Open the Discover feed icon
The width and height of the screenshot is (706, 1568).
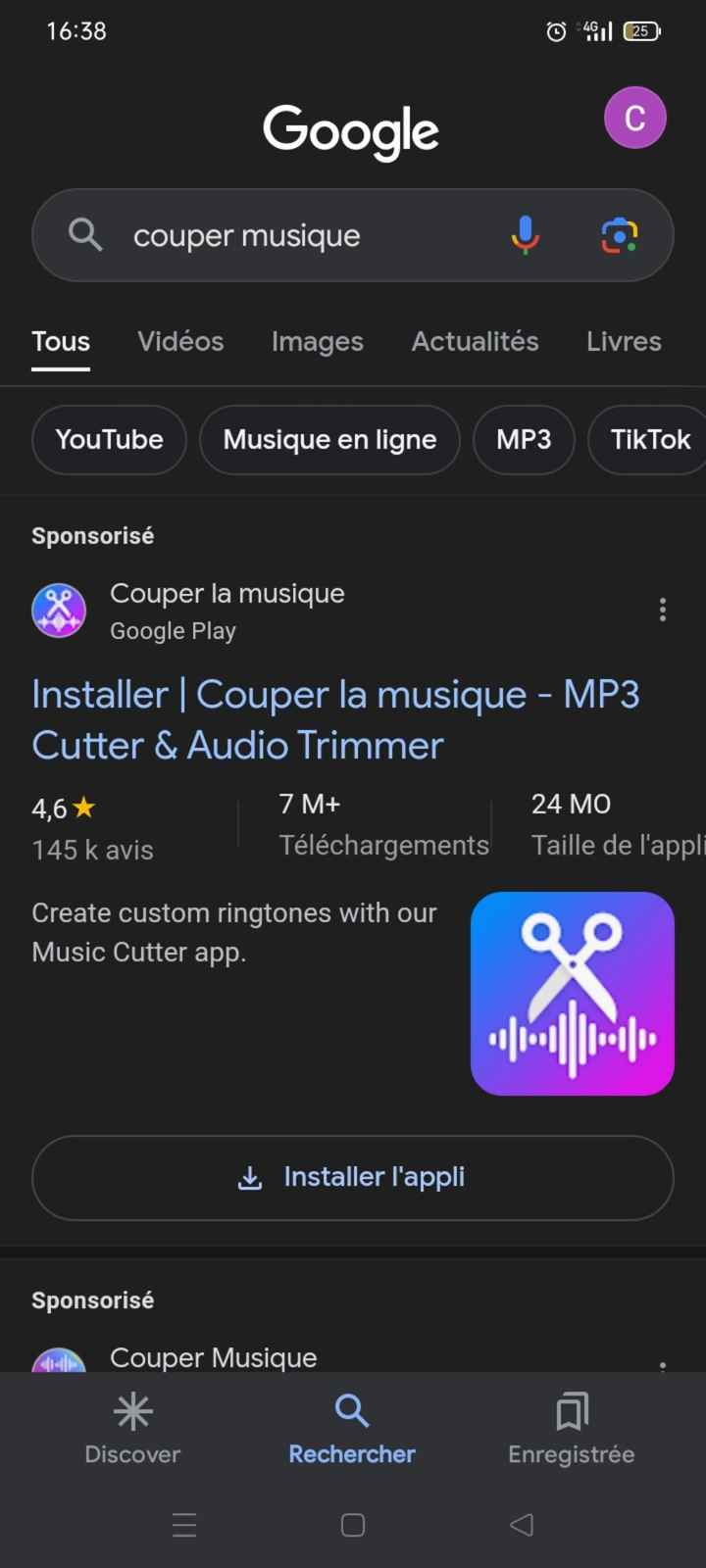pyautogui.click(x=132, y=1426)
